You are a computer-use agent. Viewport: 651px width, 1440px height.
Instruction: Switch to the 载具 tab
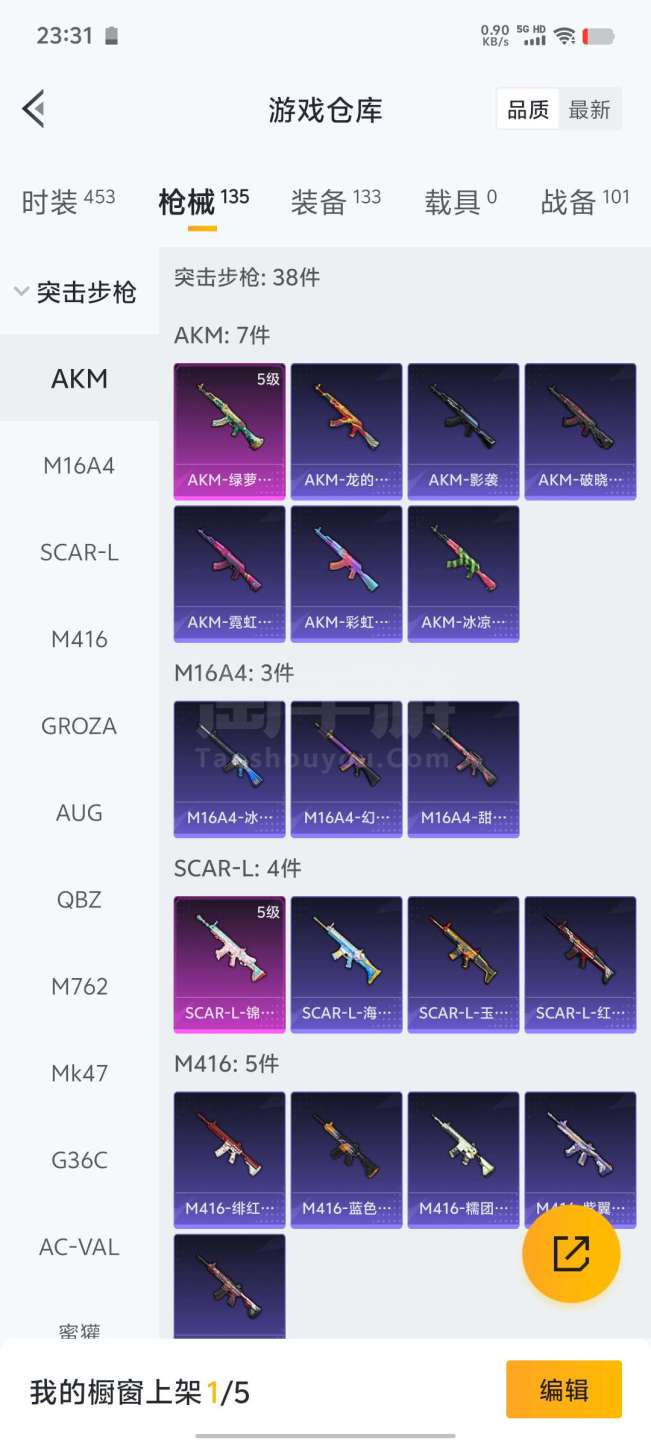pyautogui.click(x=460, y=201)
